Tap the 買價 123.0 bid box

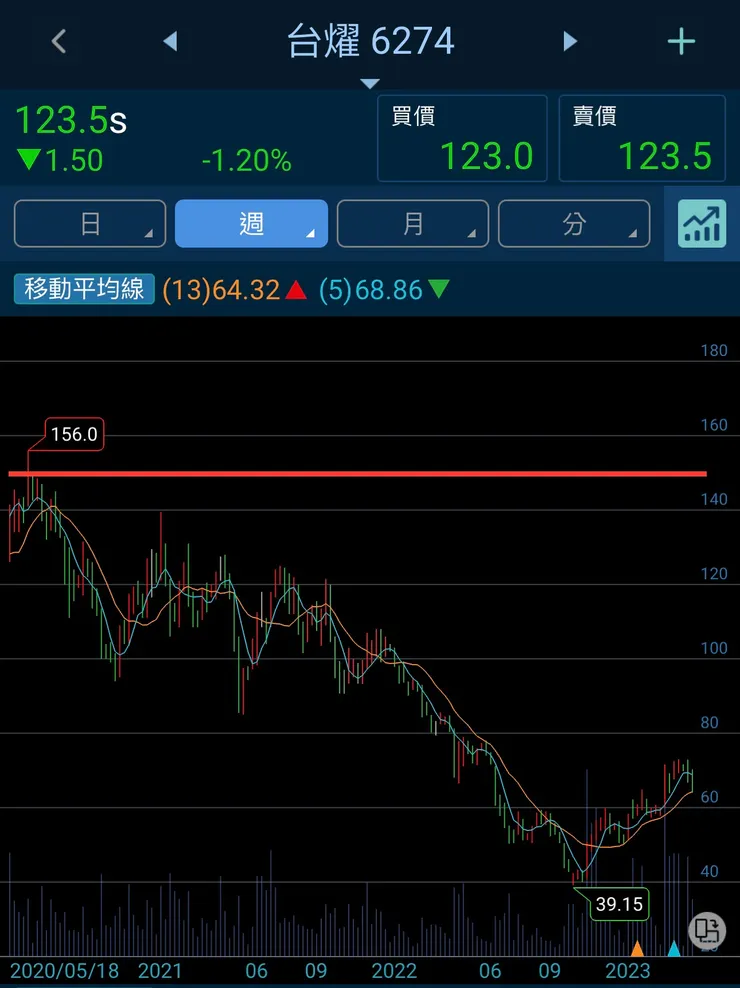pyautogui.click(x=462, y=138)
